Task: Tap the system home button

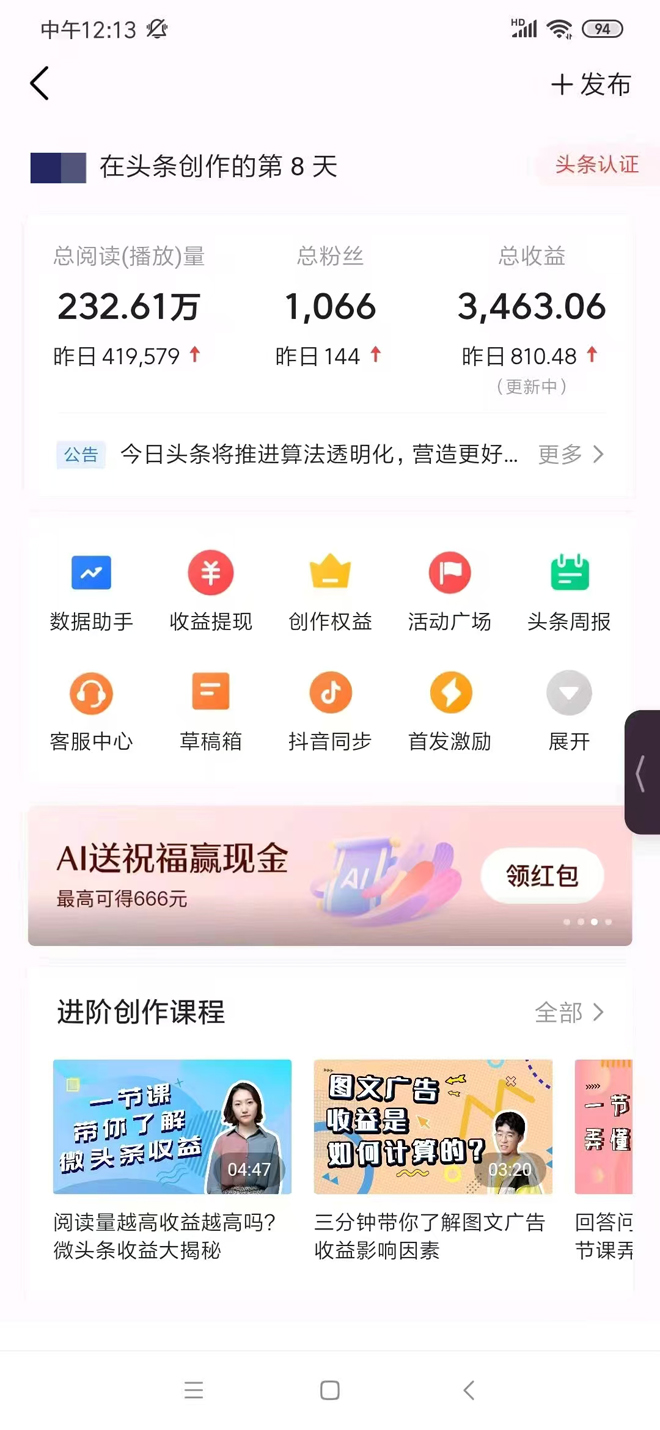Action: (330, 1390)
